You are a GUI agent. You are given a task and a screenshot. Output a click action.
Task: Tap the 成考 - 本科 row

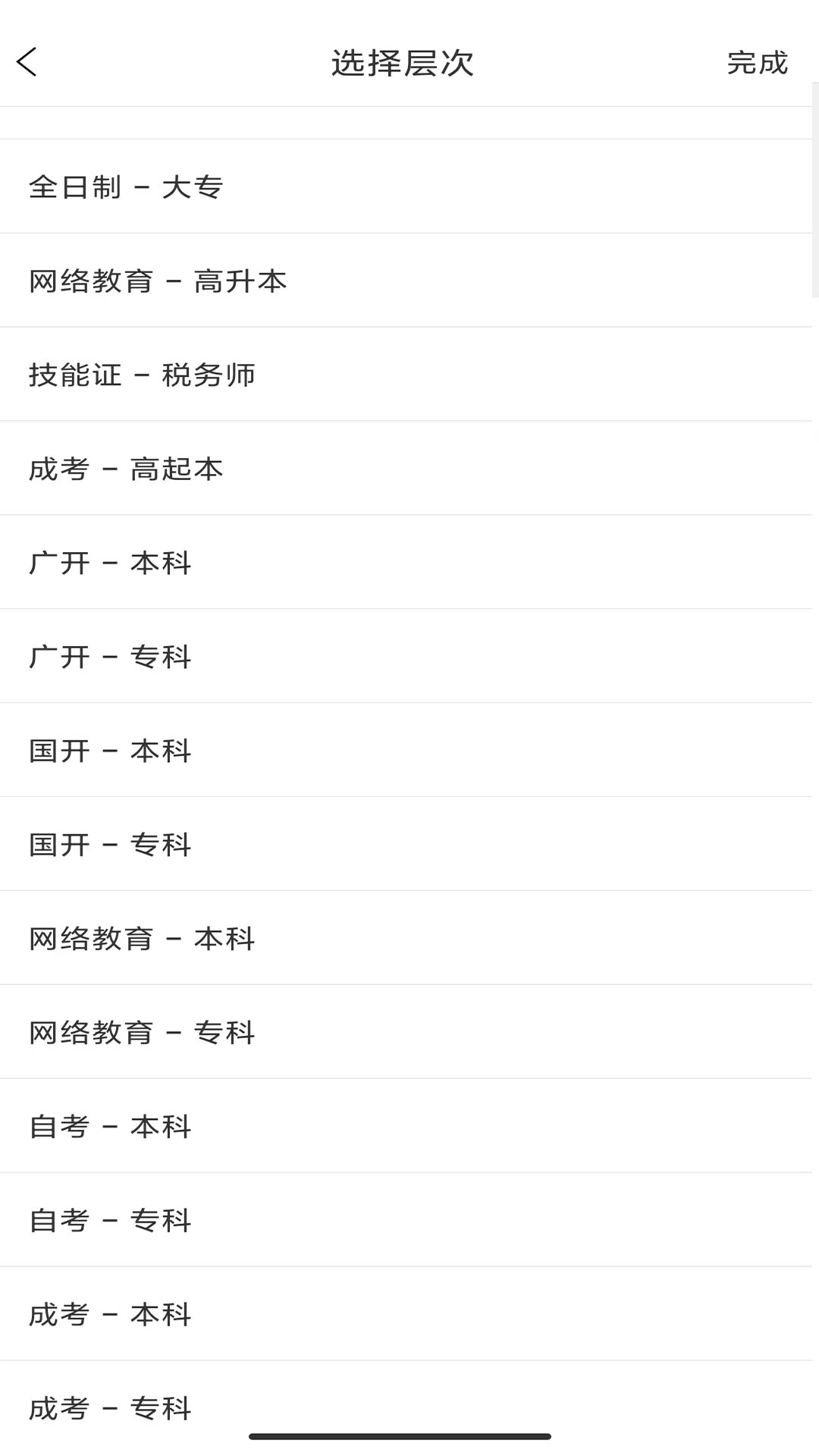(111, 1314)
